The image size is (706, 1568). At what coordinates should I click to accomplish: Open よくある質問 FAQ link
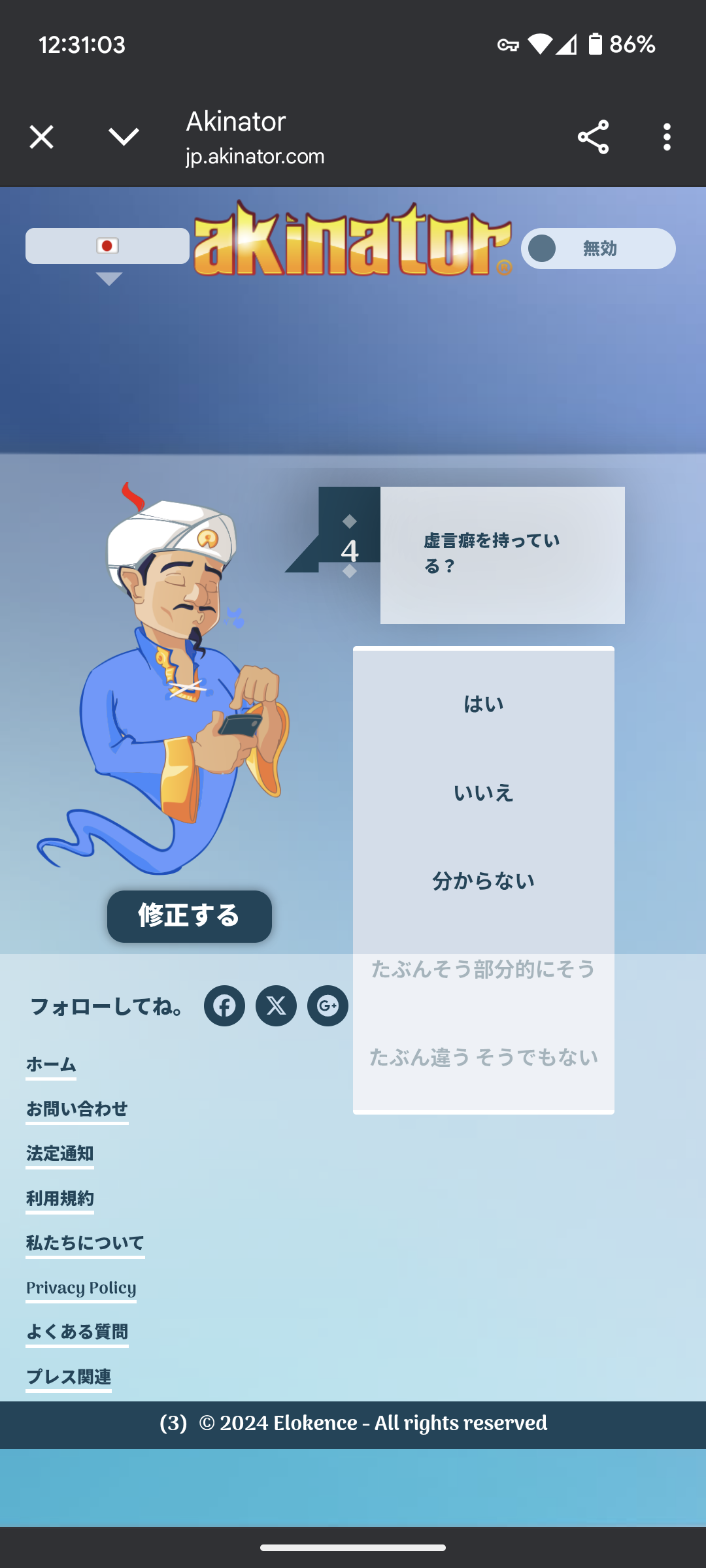tap(77, 1332)
